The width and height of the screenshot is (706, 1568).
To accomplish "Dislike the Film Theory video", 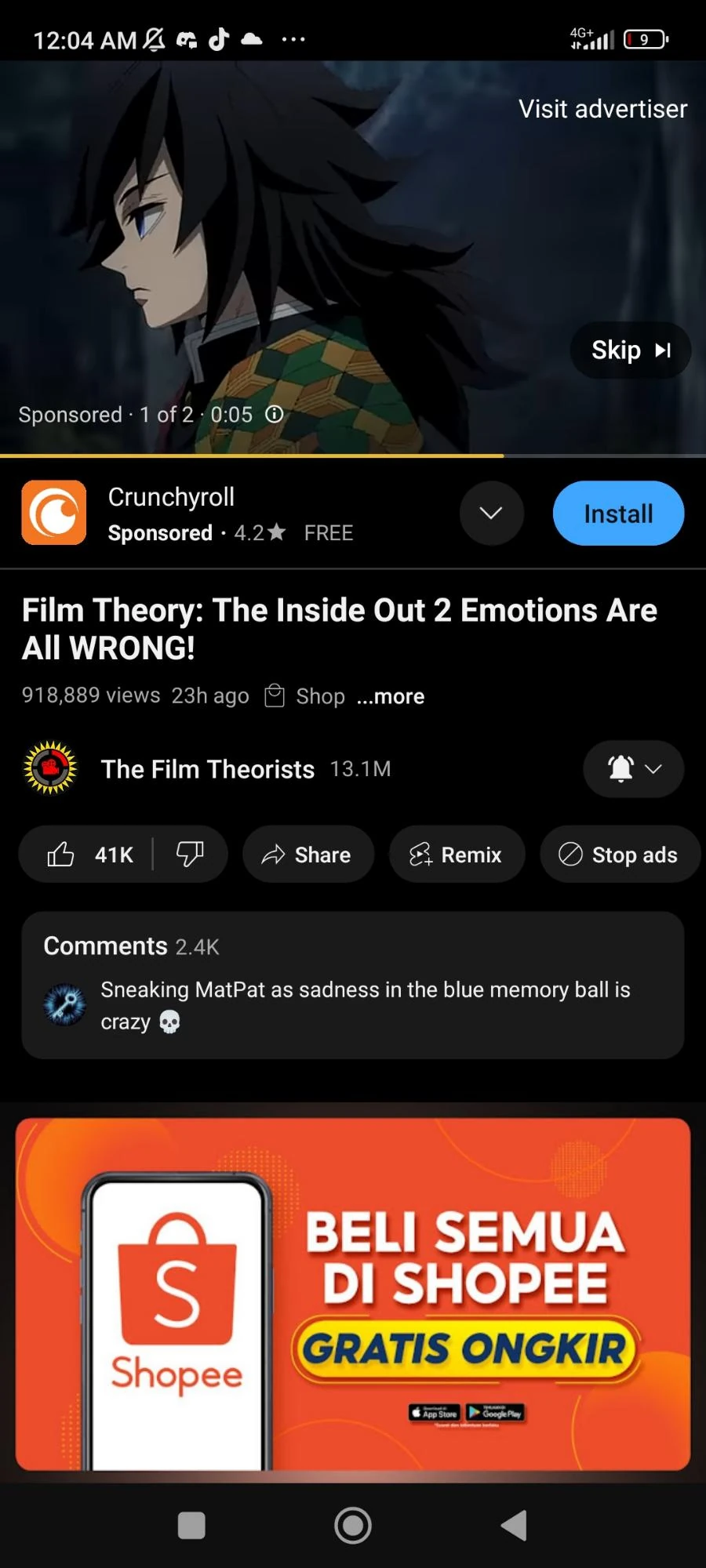I will click(190, 855).
